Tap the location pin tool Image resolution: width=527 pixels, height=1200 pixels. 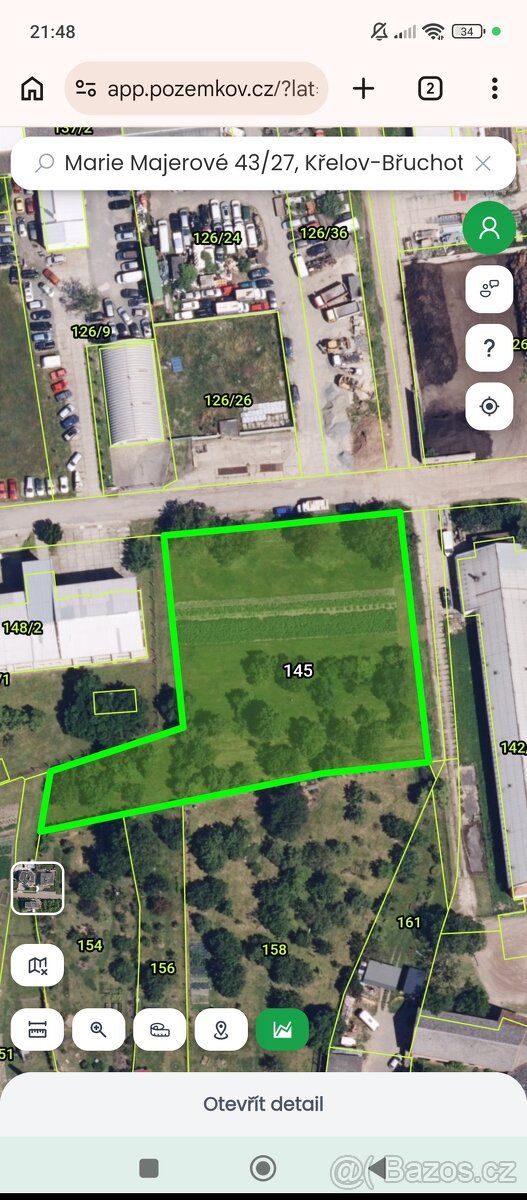[221, 1030]
